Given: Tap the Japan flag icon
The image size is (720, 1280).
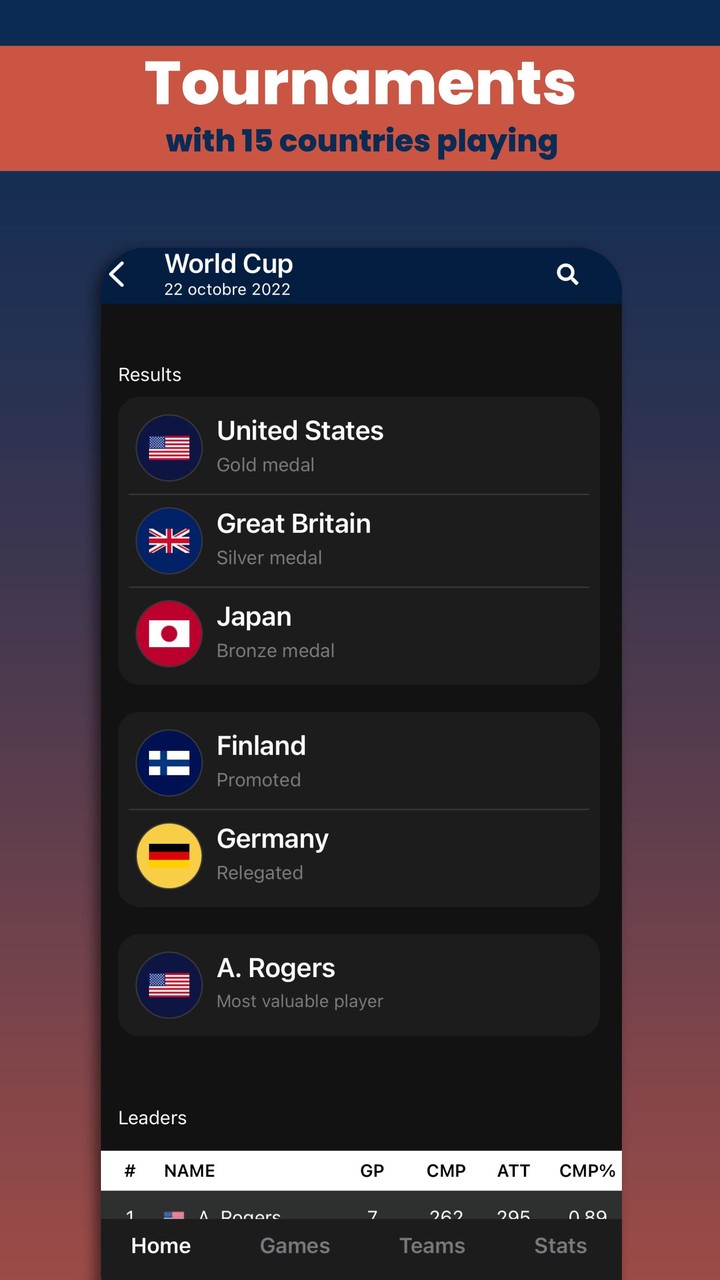Looking at the screenshot, I should coord(168,634).
